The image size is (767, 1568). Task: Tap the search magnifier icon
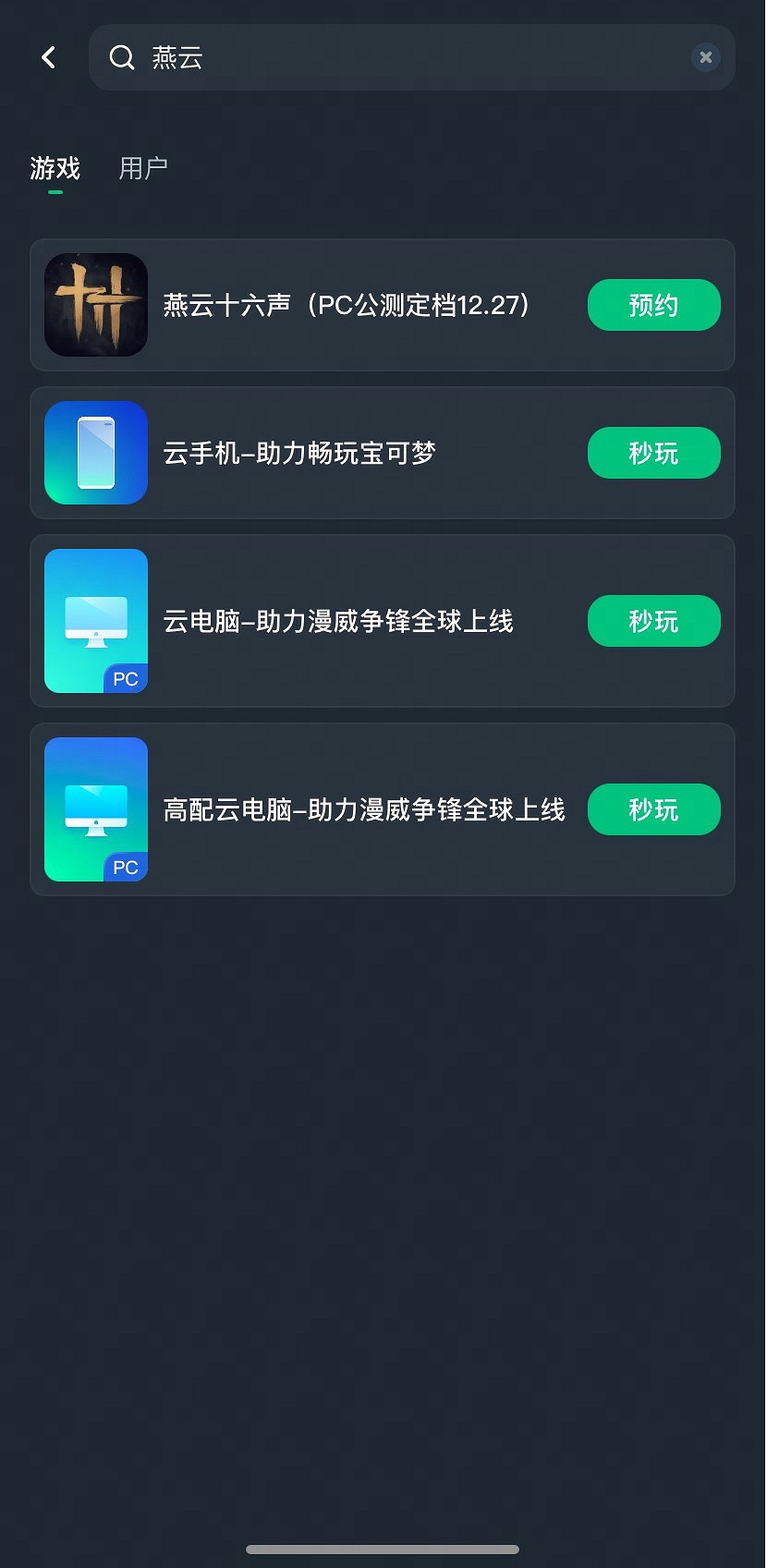pyautogui.click(x=121, y=57)
